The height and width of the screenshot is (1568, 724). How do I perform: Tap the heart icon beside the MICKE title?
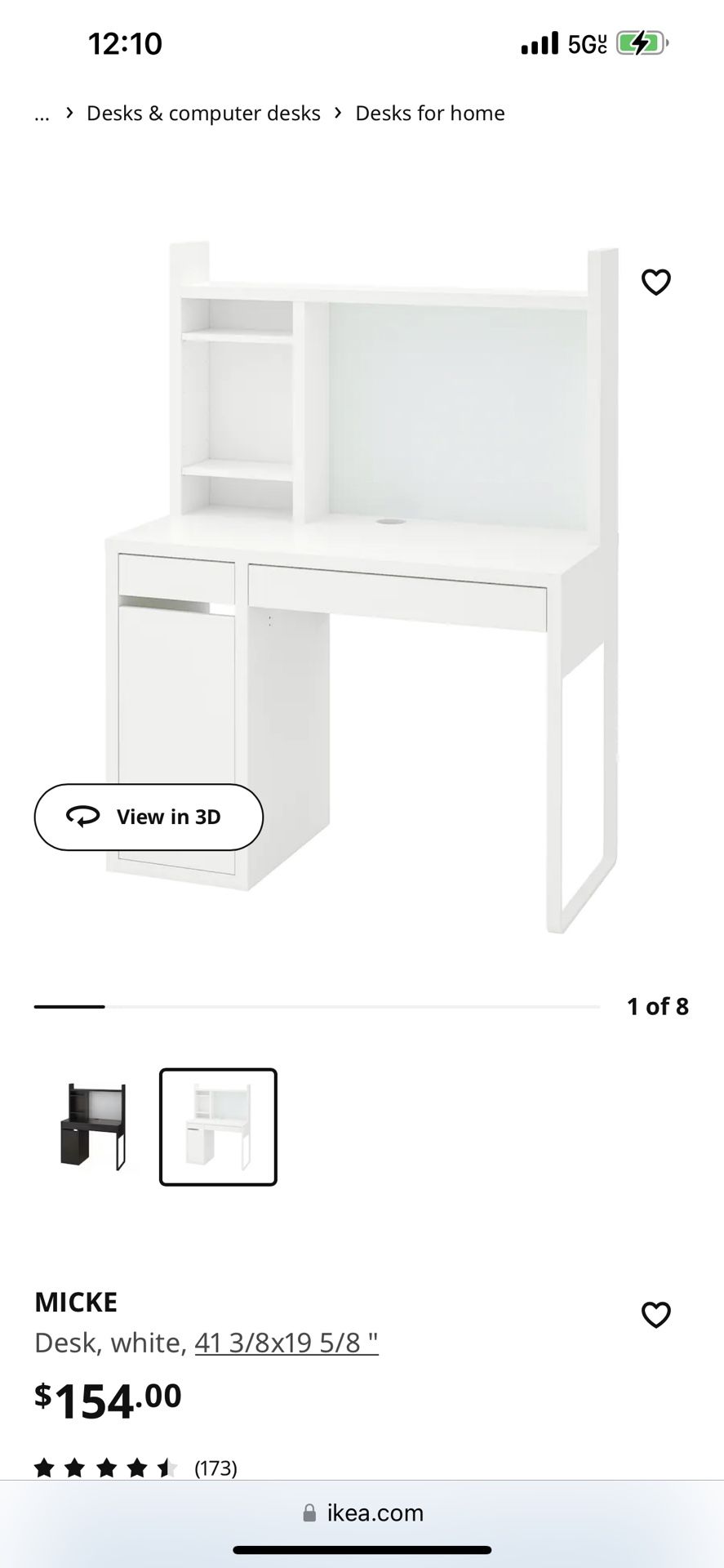coord(655,1314)
